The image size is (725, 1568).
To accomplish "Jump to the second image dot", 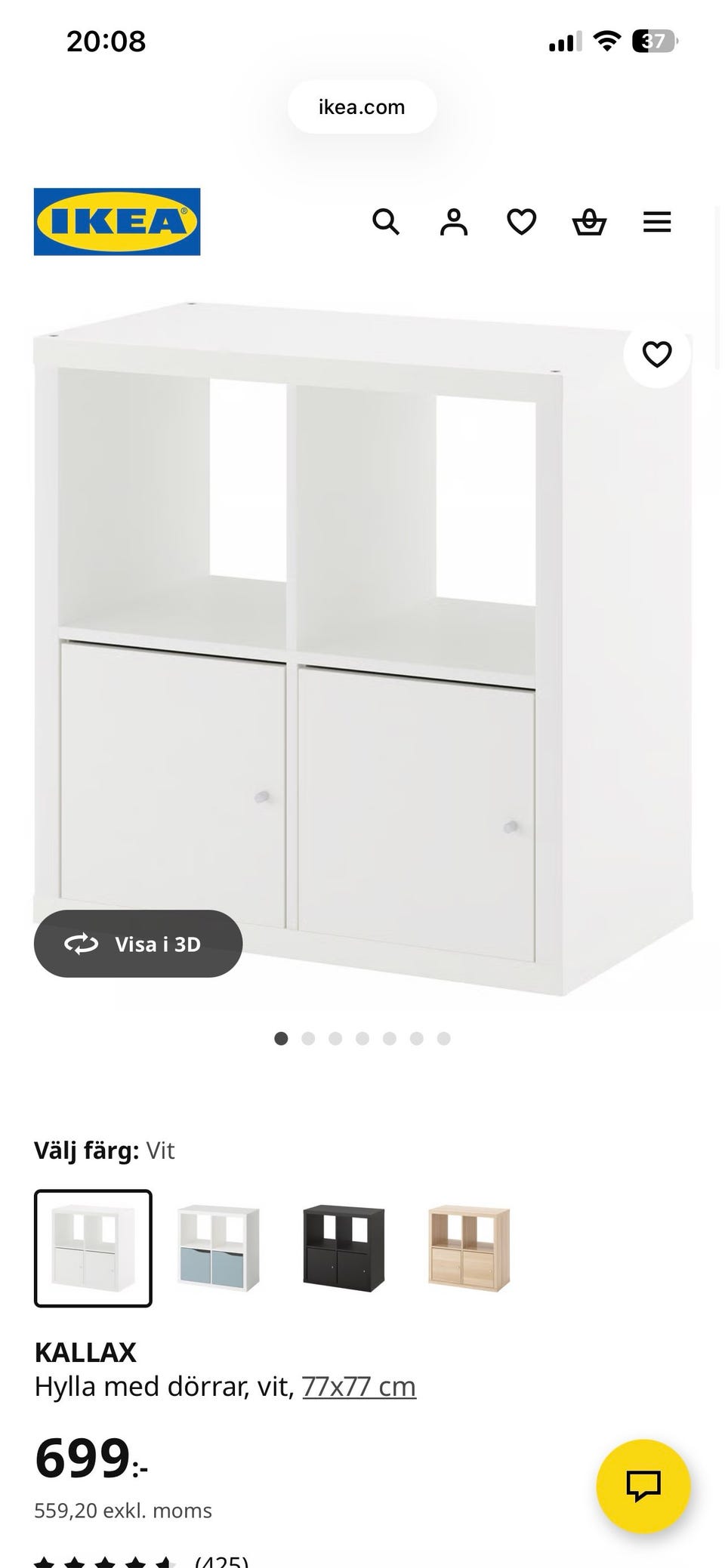I will pos(308,1039).
